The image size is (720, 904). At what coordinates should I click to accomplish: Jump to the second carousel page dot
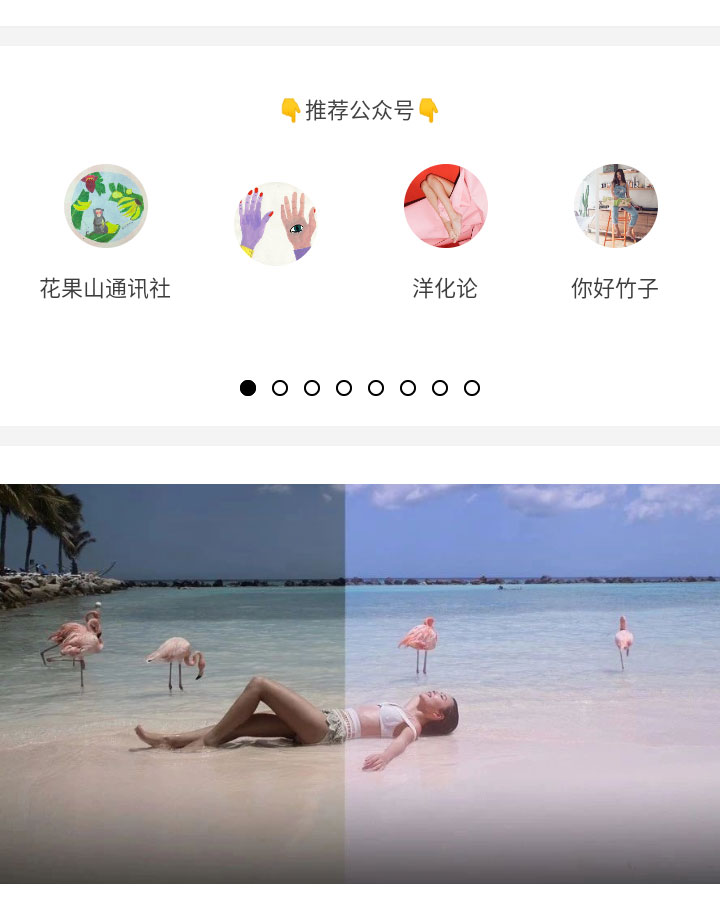pos(280,388)
